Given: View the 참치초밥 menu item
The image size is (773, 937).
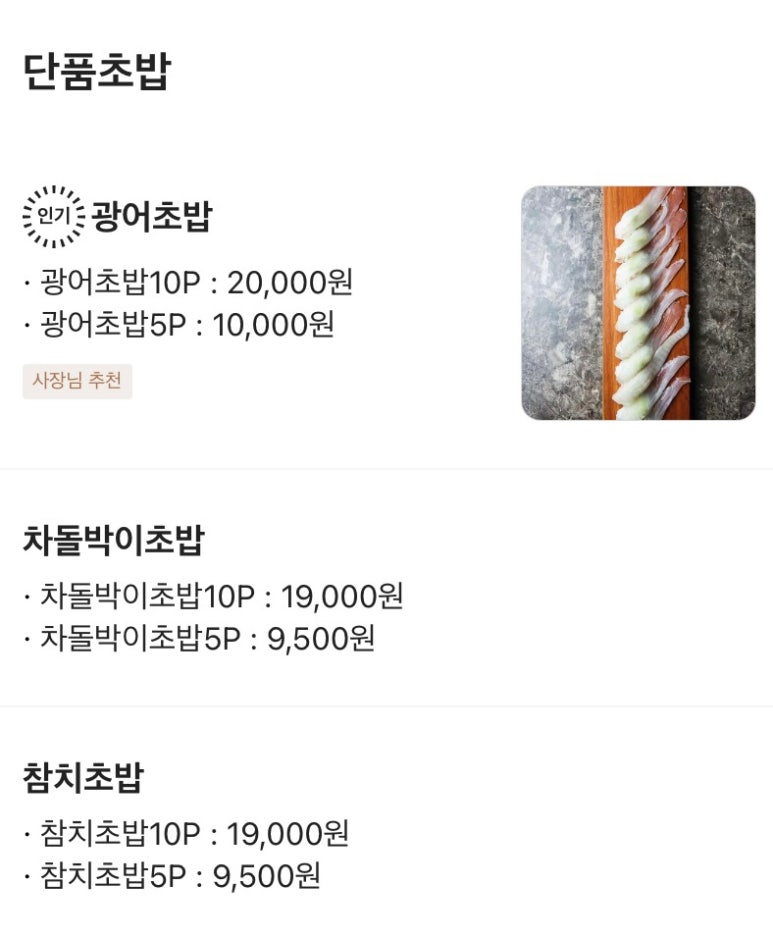Looking at the screenshot, I should (83, 778).
